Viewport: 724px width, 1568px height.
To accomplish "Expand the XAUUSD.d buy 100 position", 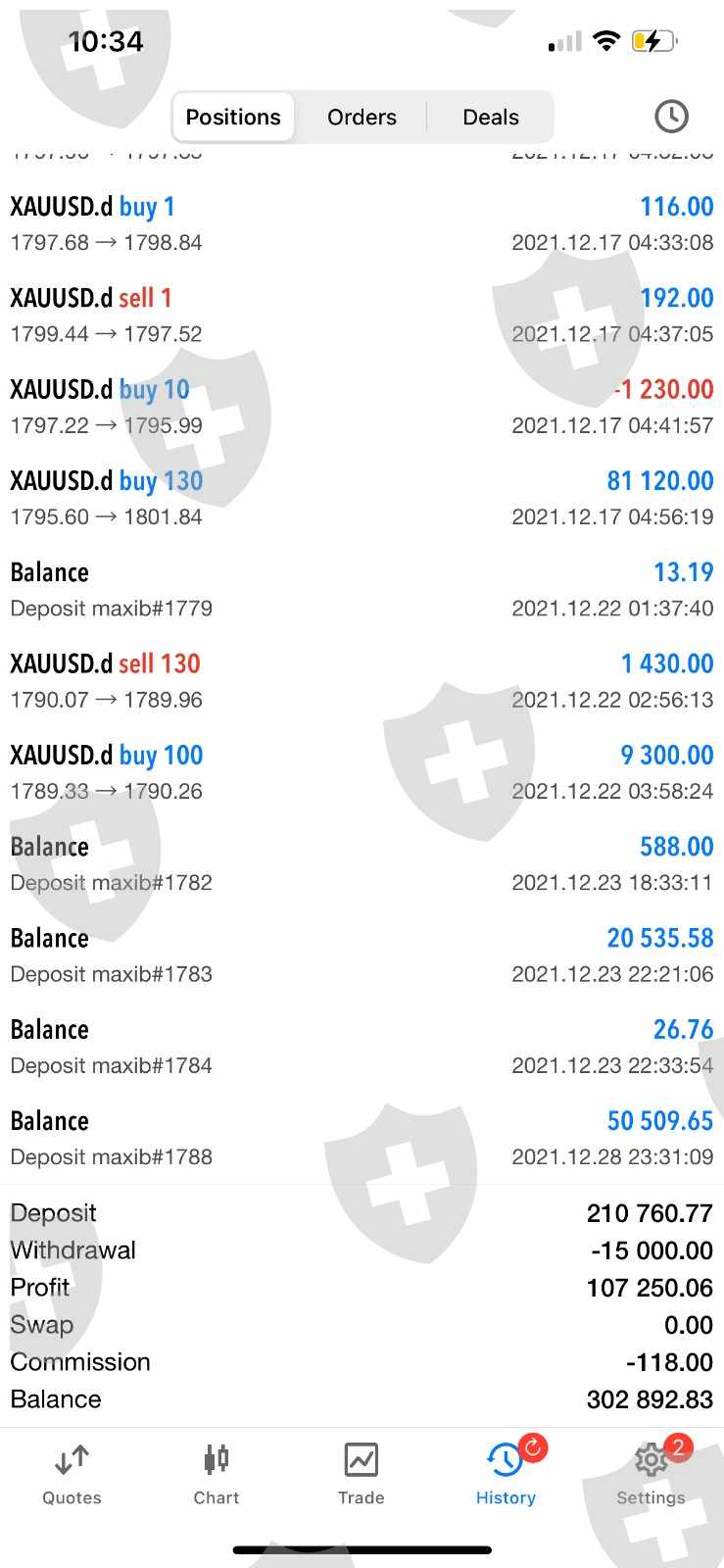I will (362, 772).
